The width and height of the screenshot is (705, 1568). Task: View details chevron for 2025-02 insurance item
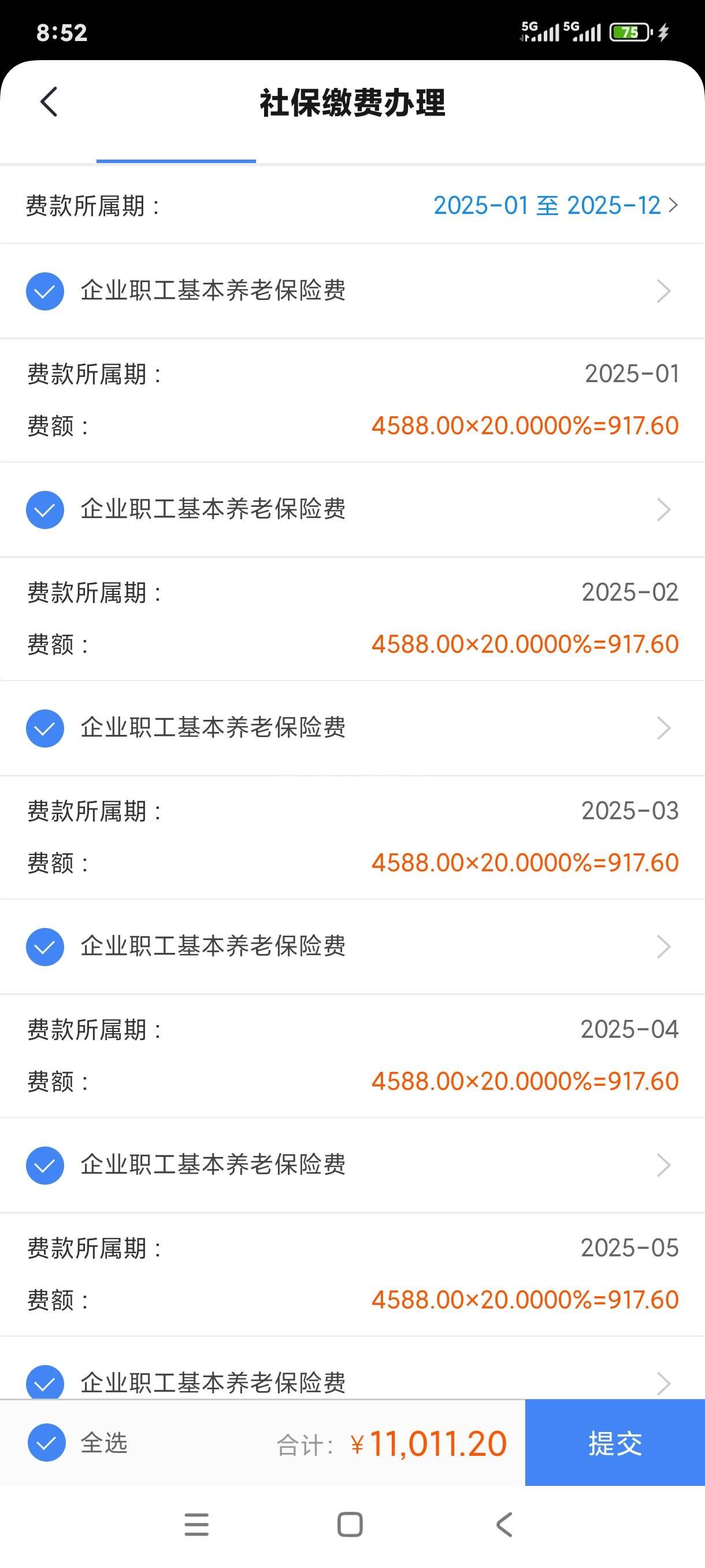point(663,509)
